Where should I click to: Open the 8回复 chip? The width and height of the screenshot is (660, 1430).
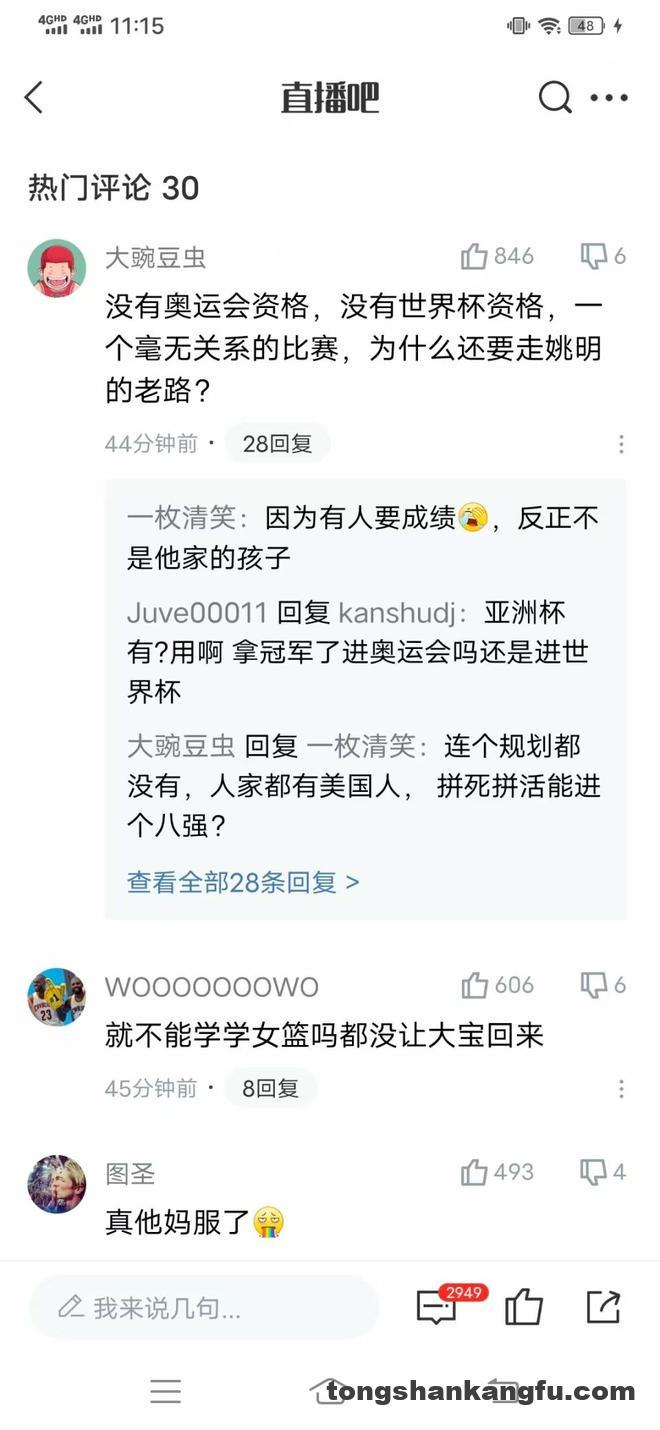(x=270, y=1088)
